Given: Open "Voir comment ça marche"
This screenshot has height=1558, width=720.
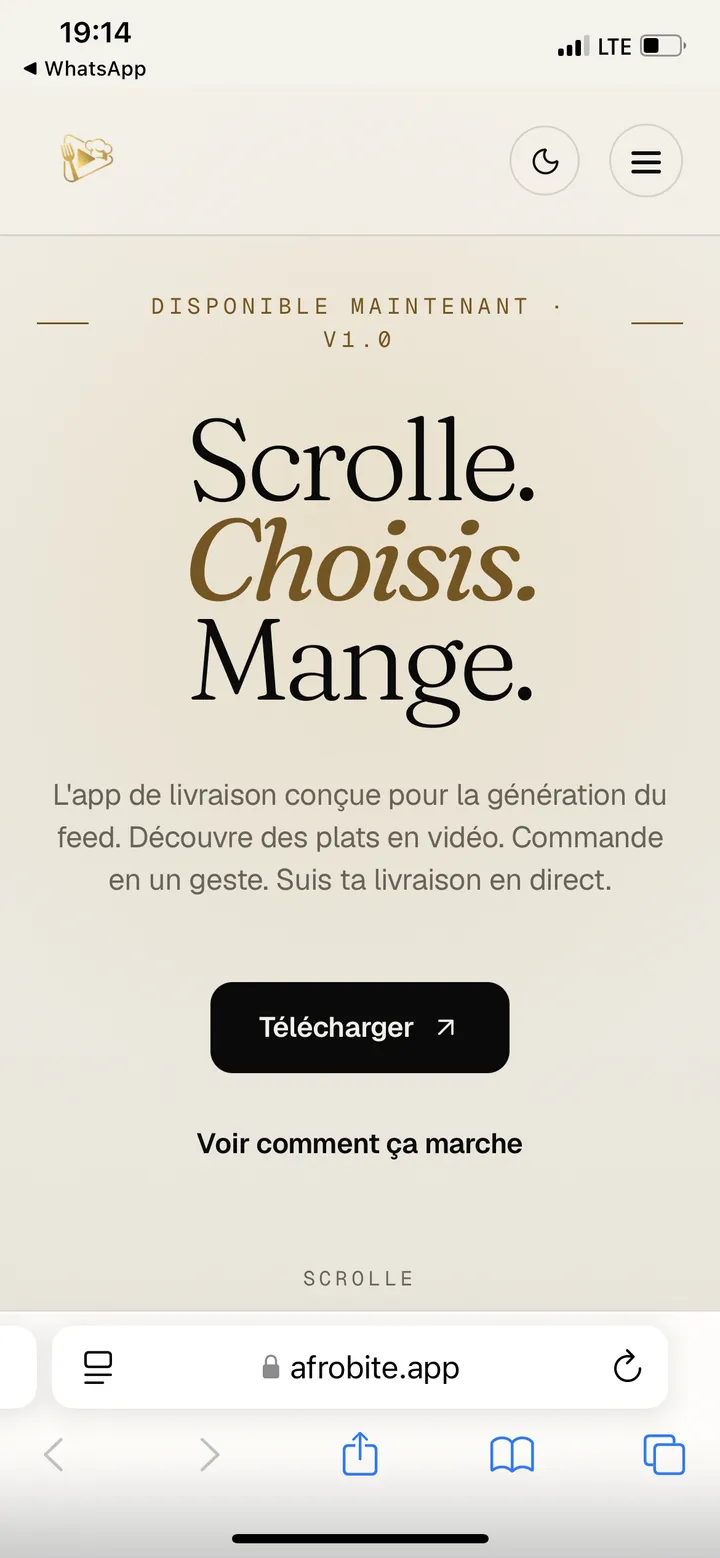Looking at the screenshot, I should pyautogui.click(x=360, y=1143).
